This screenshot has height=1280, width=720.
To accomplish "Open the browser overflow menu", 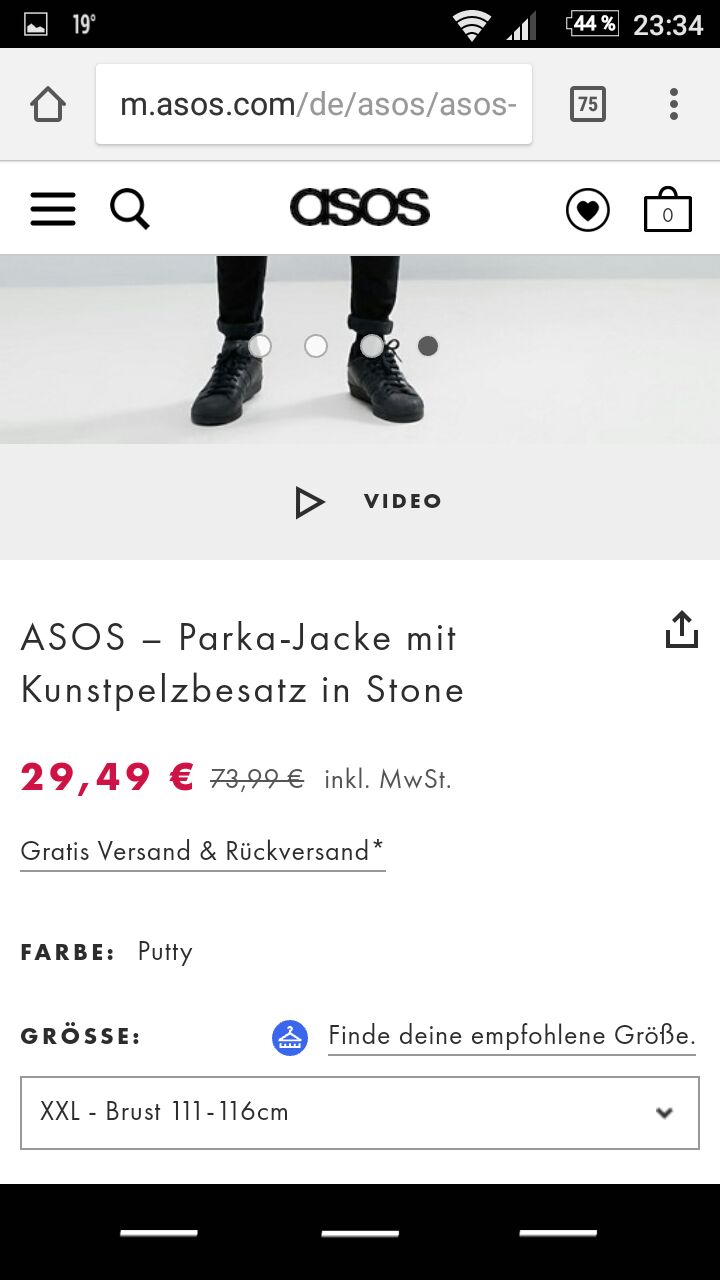I will (x=674, y=104).
